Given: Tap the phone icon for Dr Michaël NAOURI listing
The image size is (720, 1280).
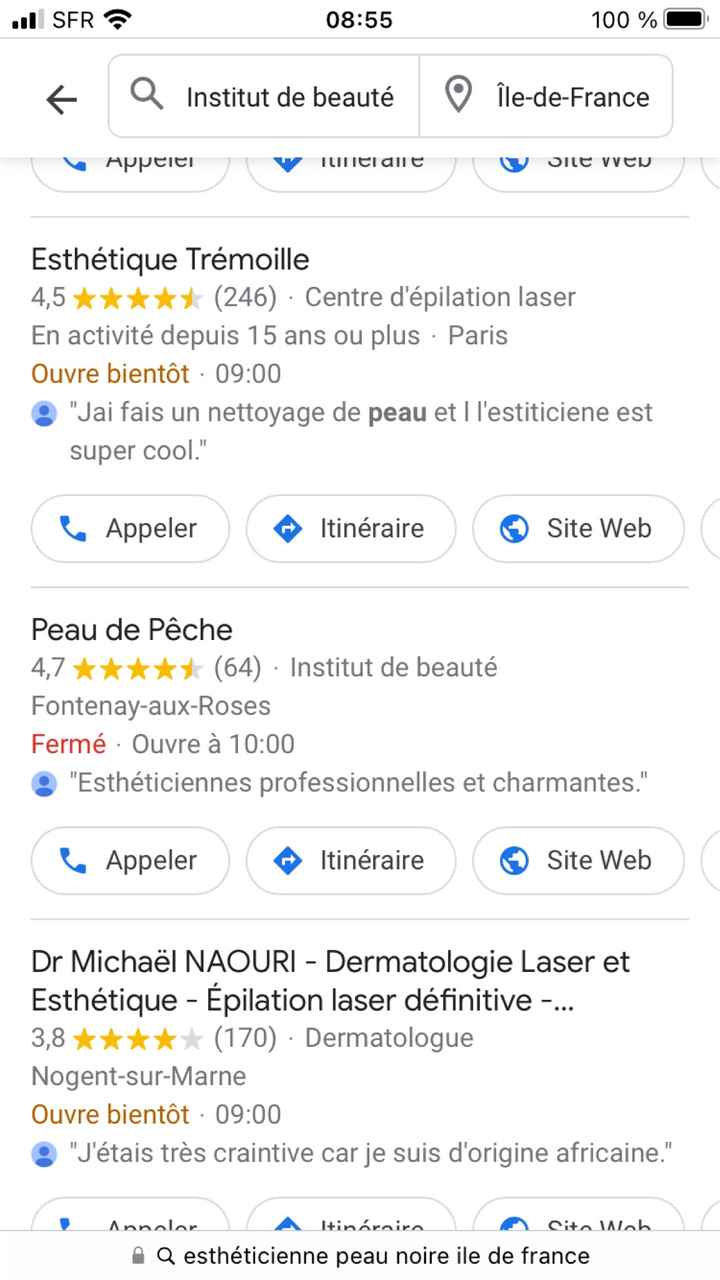Looking at the screenshot, I should point(69,1225).
